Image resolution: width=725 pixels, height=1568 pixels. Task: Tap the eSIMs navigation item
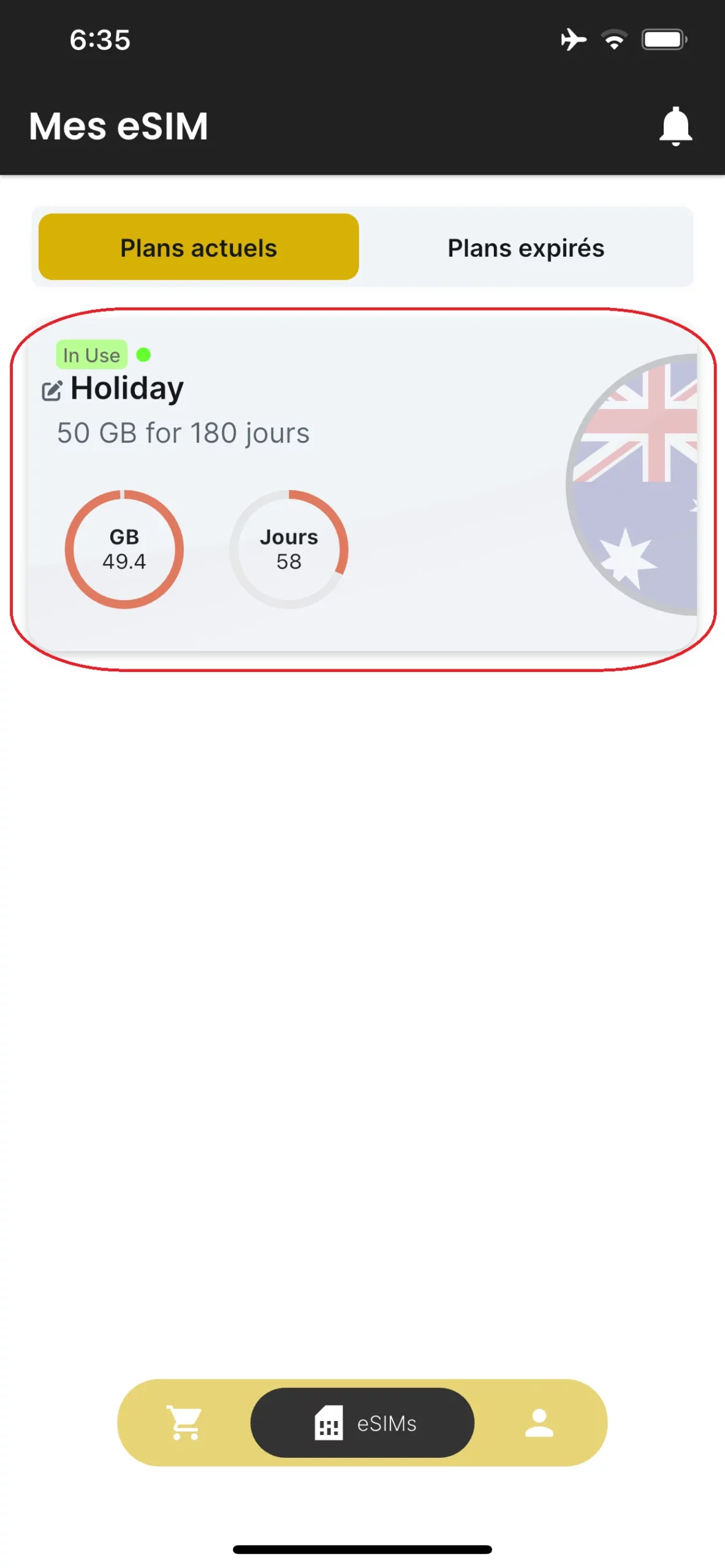coord(363,1422)
